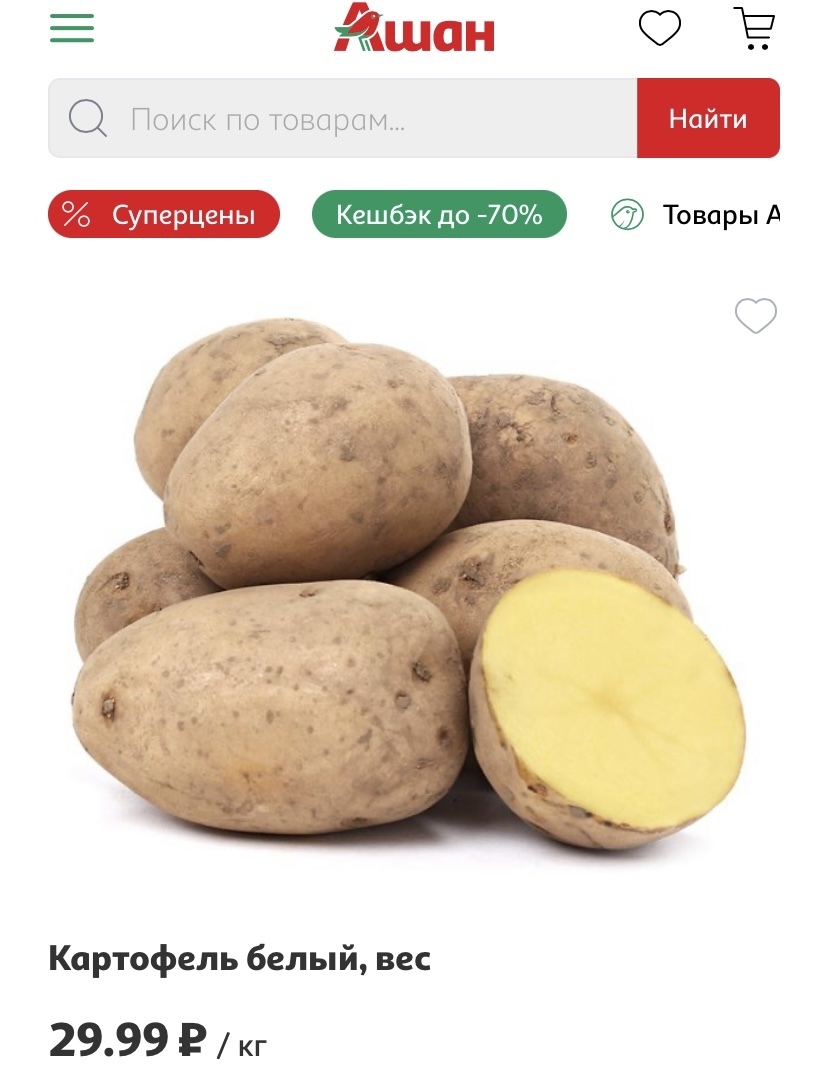Screen dimensions: 828x1073
Task: Select the Кешбэк до -70% chip
Action: [x=439, y=215]
